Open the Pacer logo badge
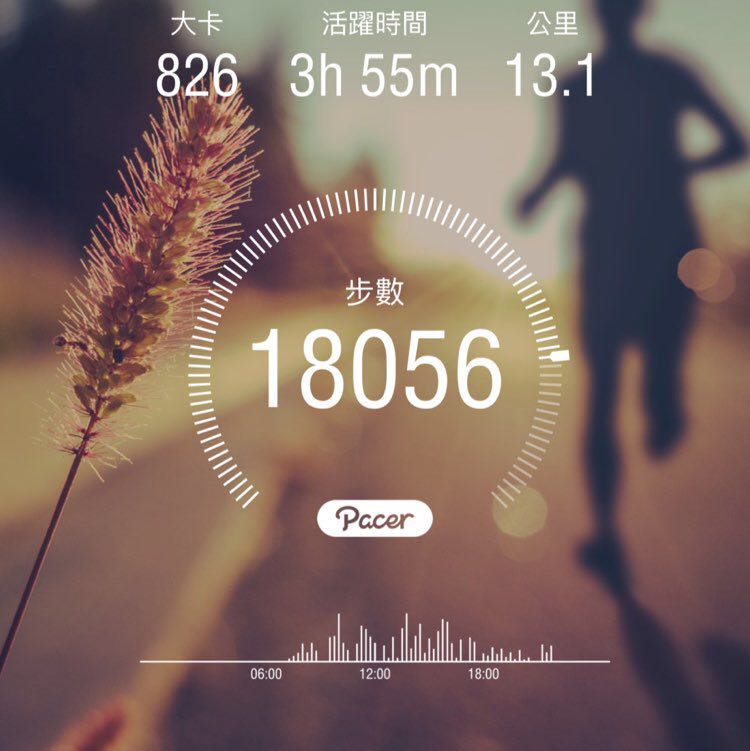750x751 pixels. tap(375, 517)
